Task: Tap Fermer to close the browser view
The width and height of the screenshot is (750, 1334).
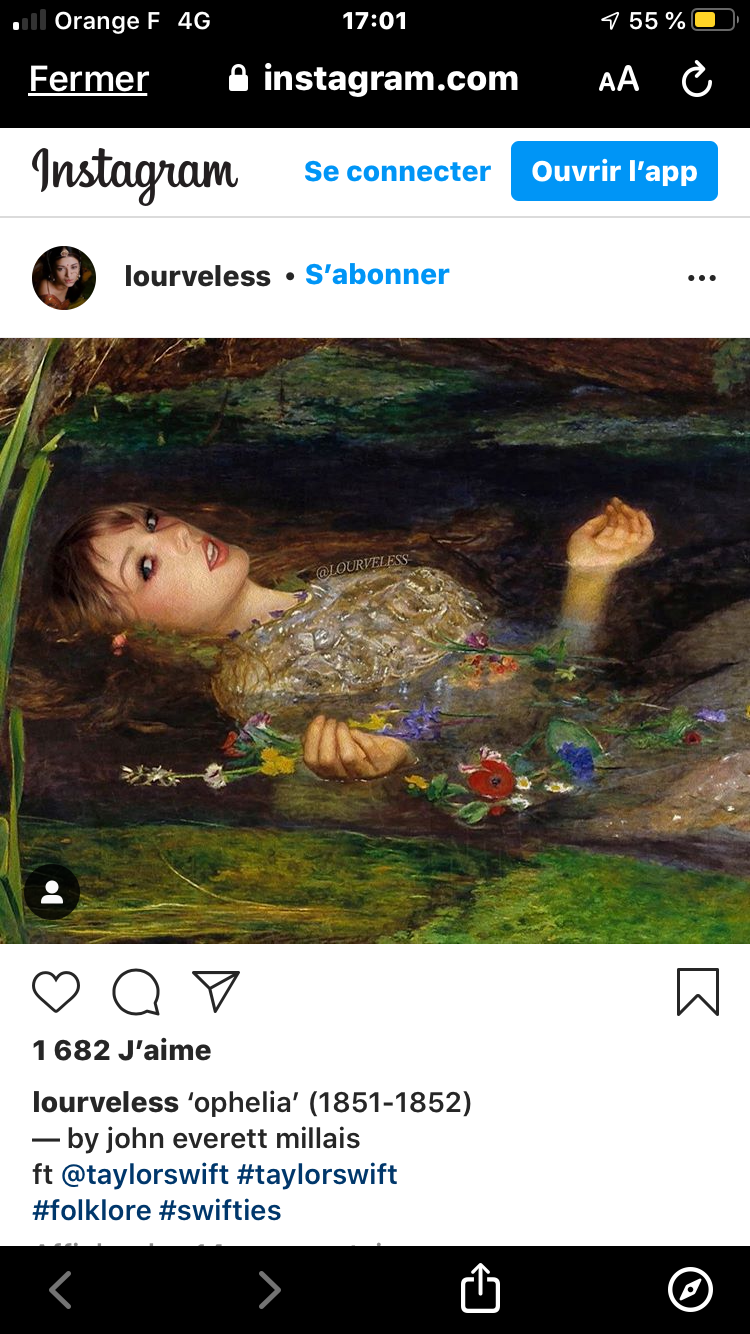Action: [88, 79]
